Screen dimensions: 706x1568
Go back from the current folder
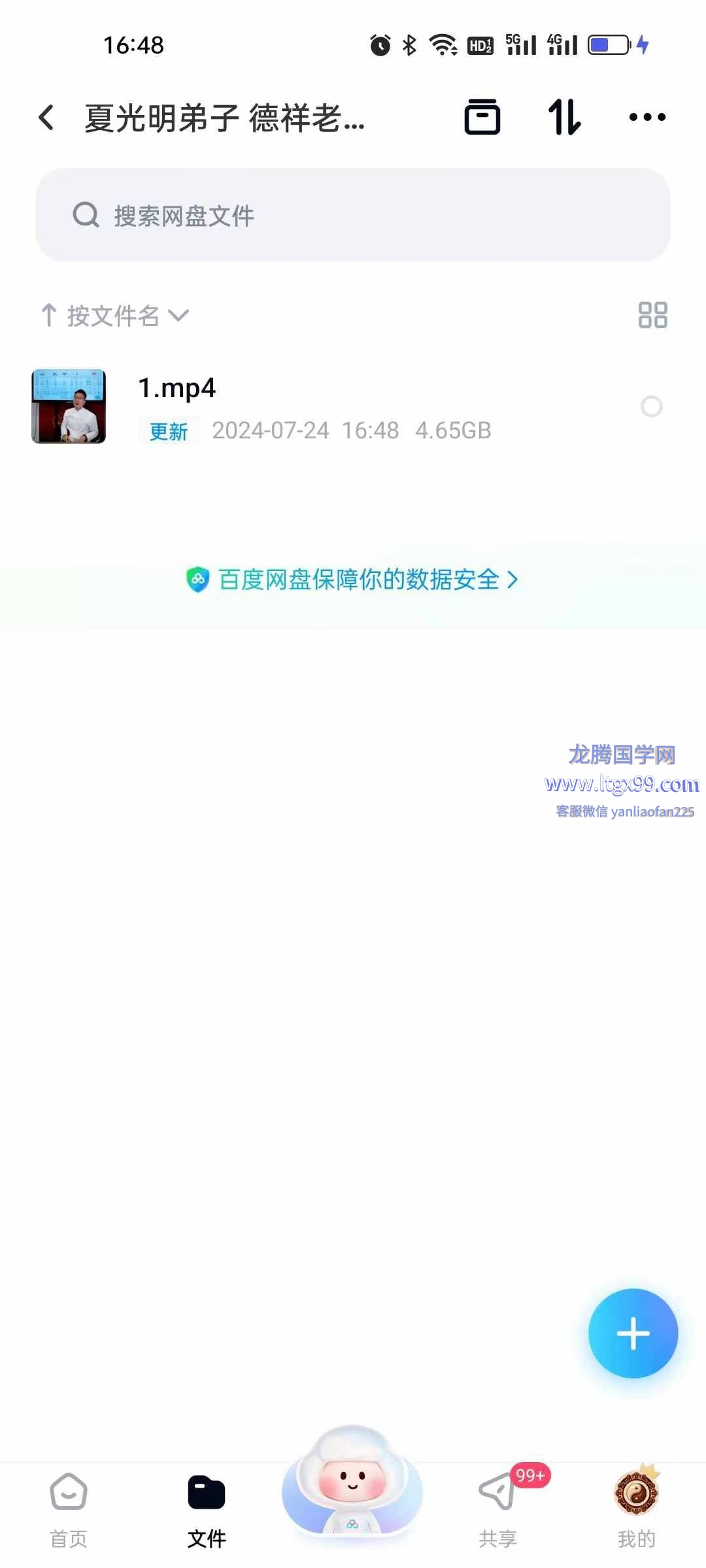click(46, 118)
